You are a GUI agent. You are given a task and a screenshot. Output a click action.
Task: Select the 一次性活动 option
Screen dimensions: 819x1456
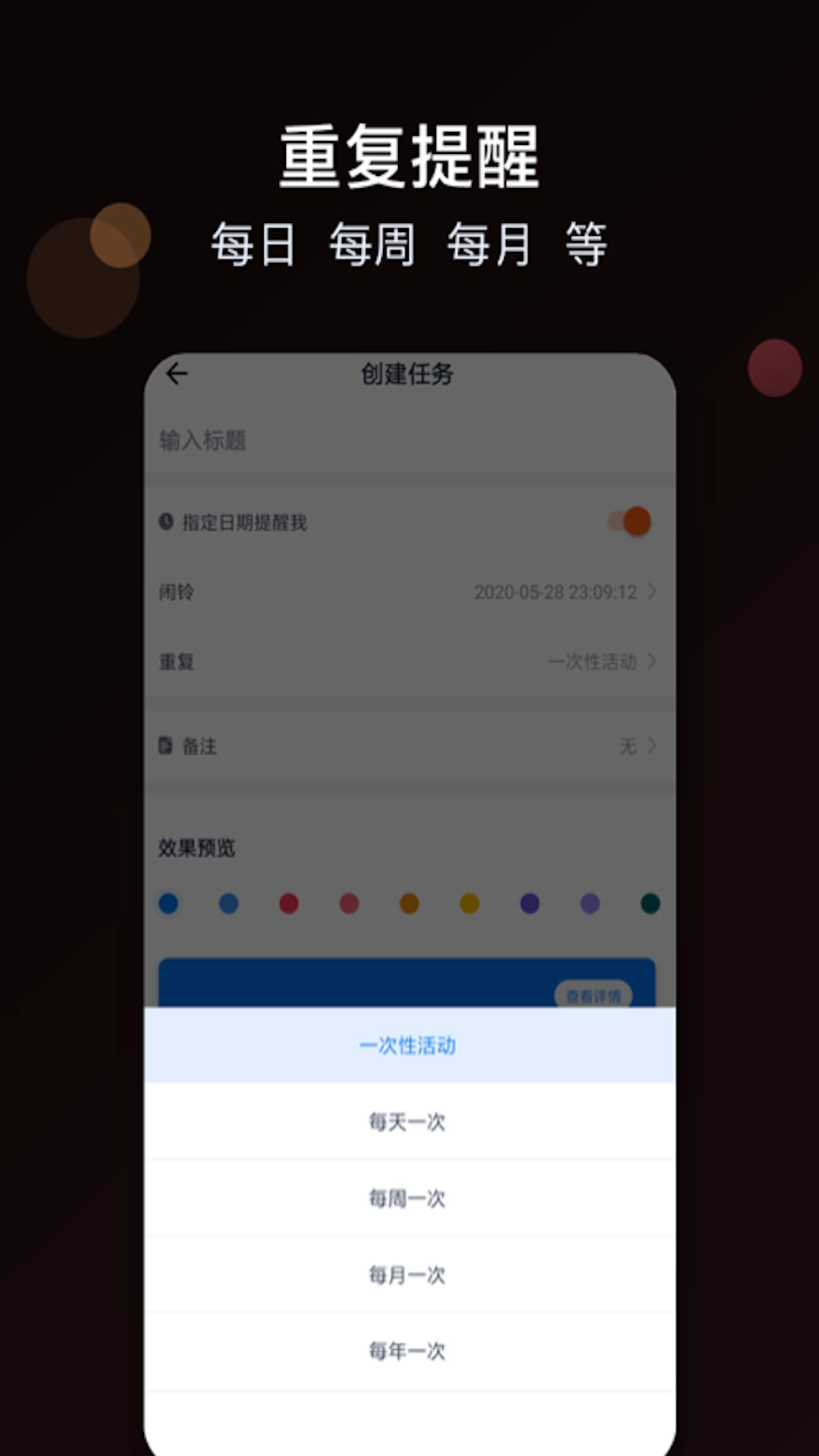click(409, 1044)
